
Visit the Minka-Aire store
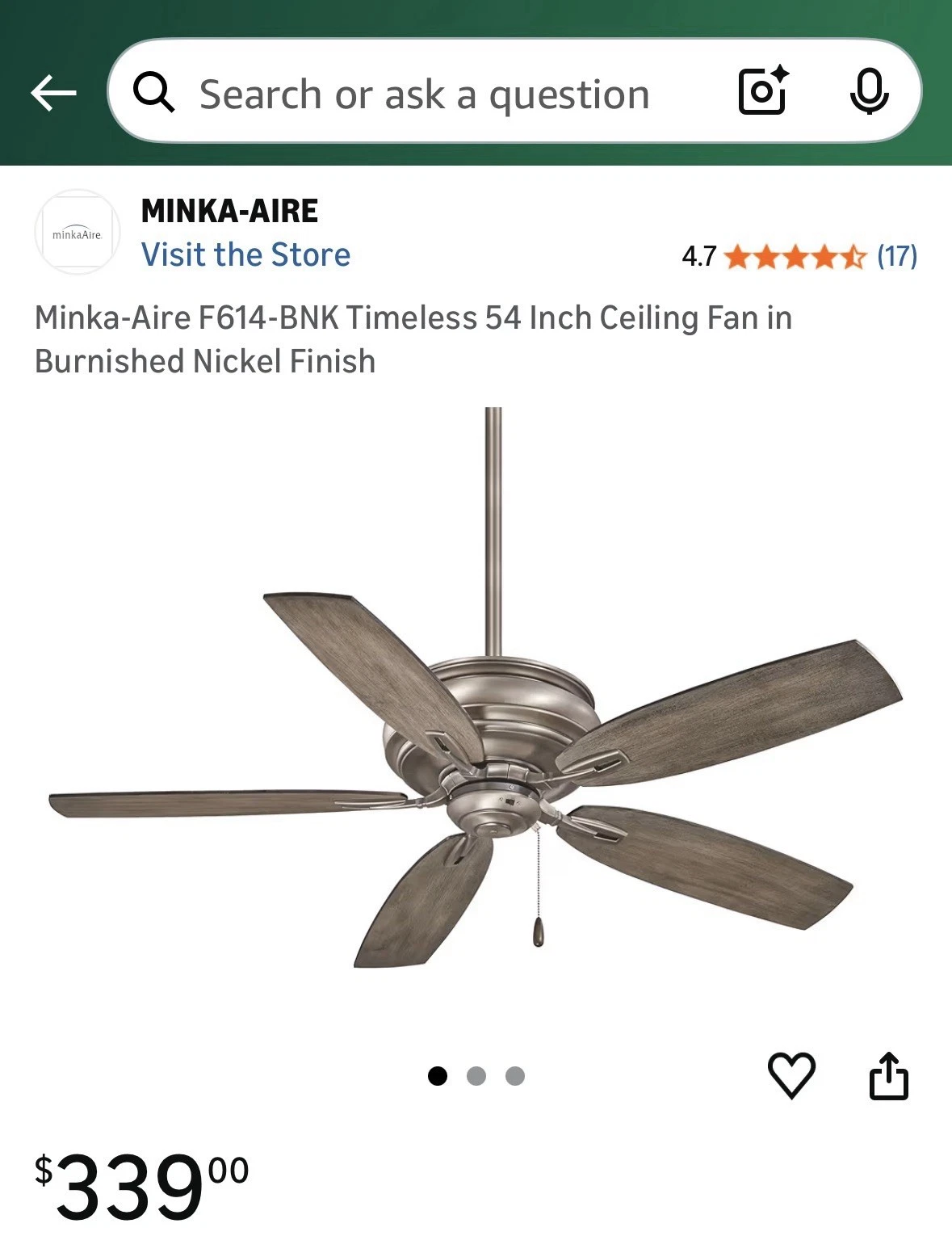coord(245,254)
